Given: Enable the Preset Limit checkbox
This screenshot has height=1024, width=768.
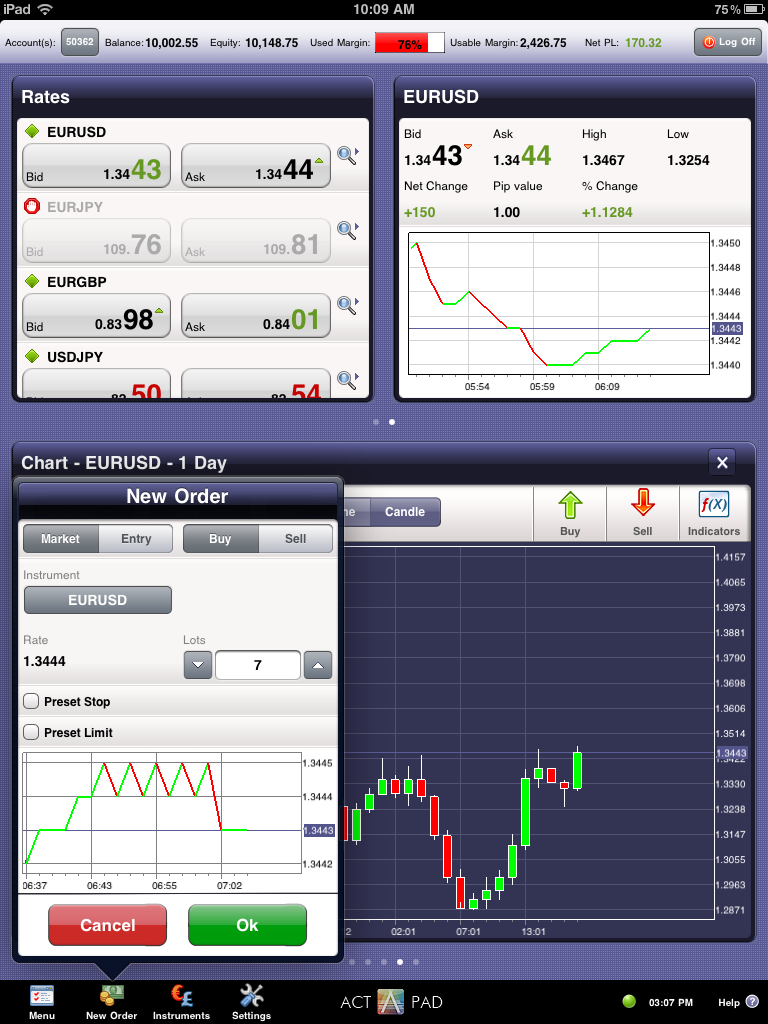Looking at the screenshot, I should (x=31, y=732).
